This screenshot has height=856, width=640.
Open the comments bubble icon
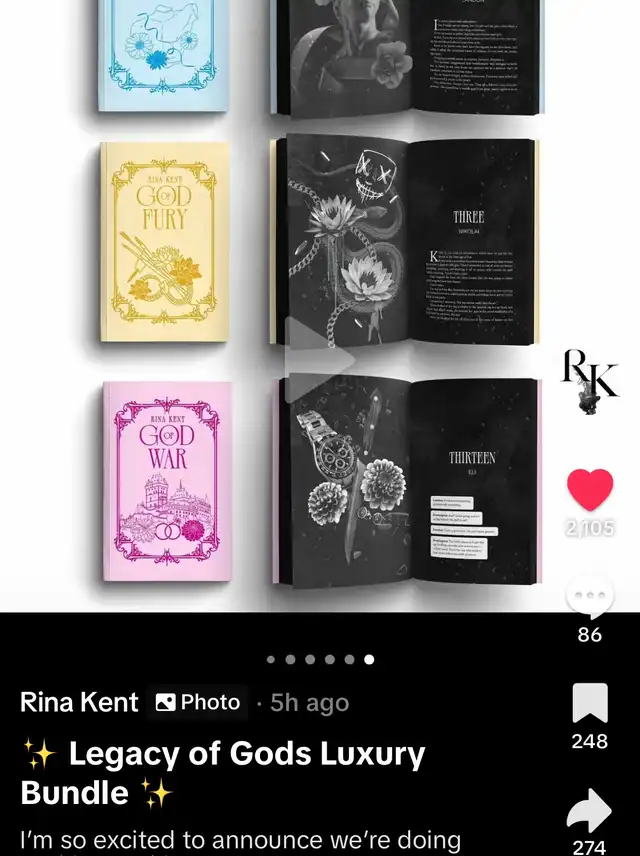(590, 595)
